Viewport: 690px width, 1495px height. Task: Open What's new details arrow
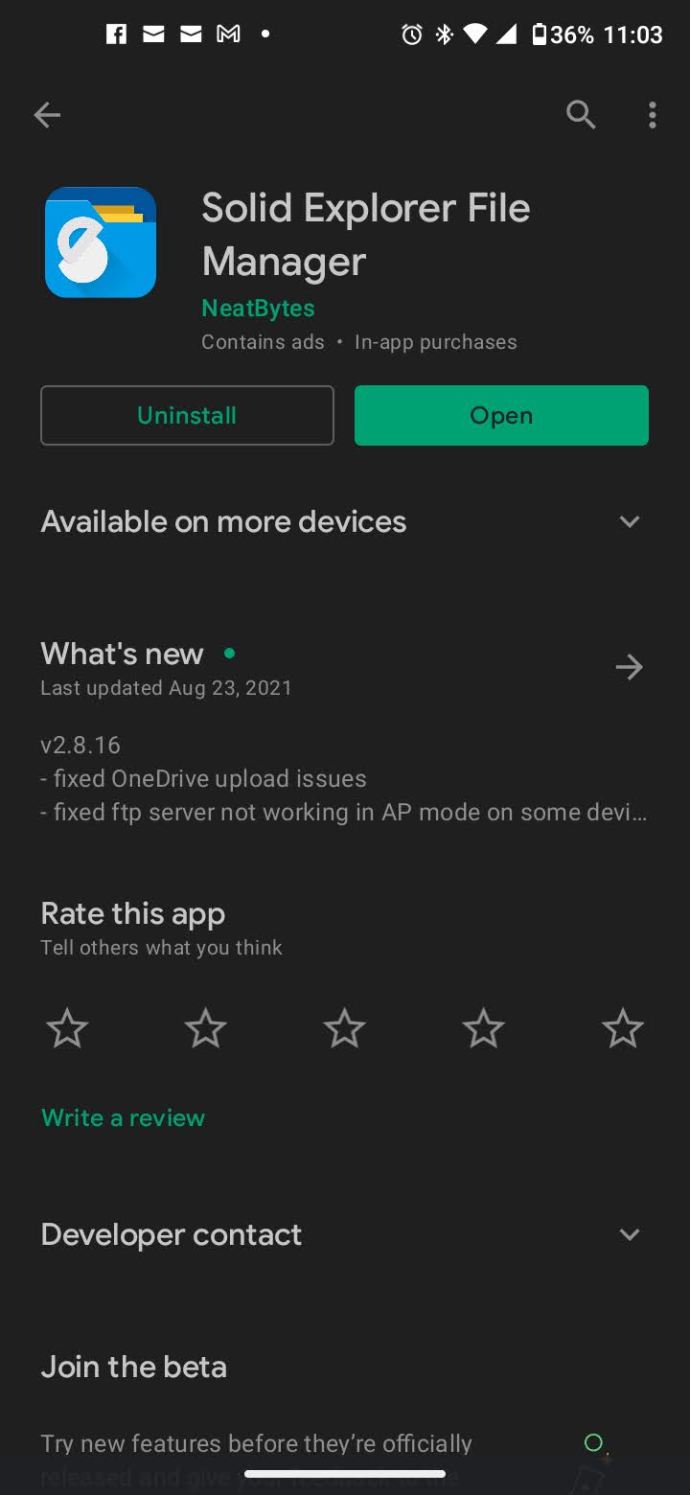[629, 667]
